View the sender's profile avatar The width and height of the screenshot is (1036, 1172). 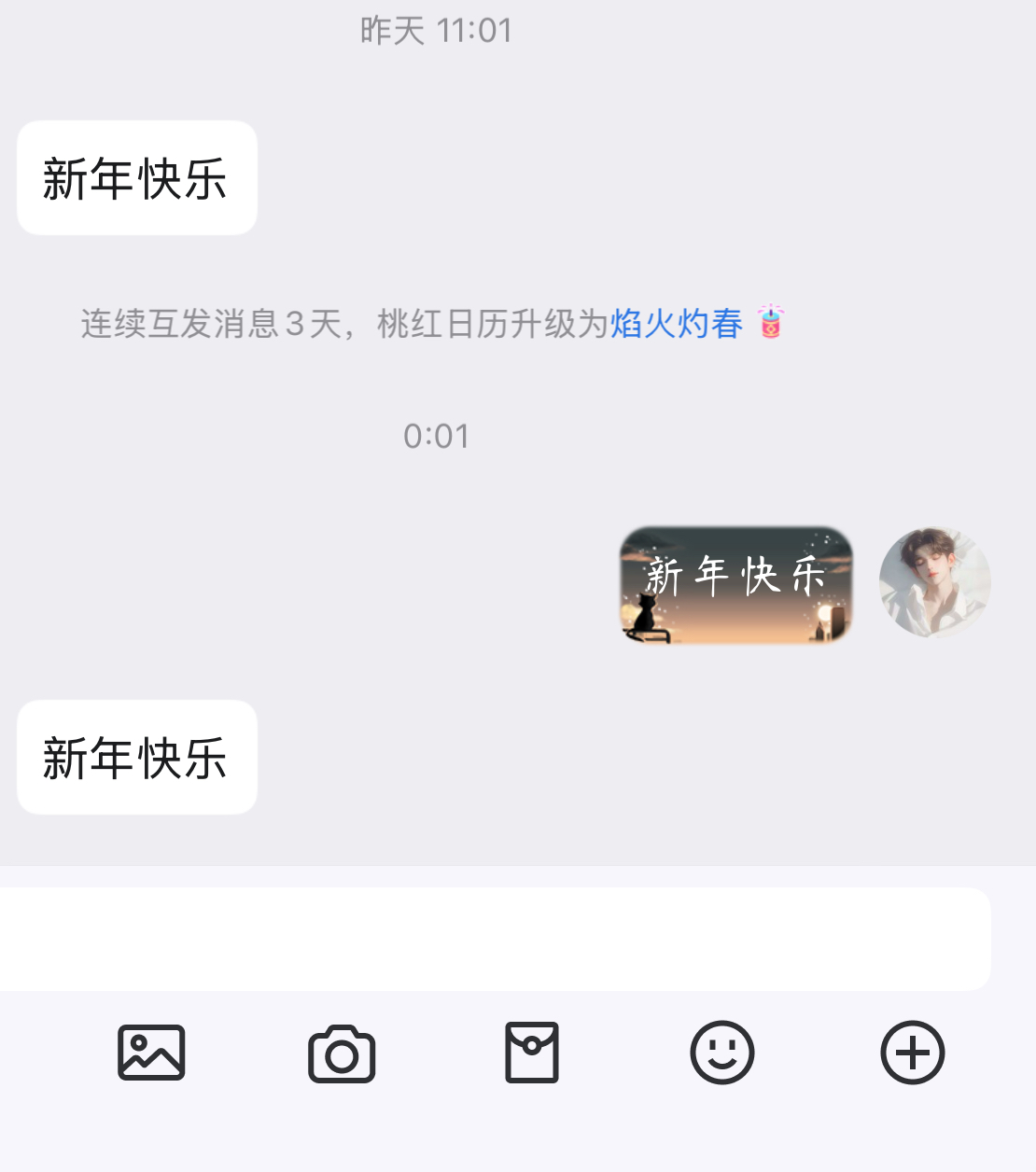pos(934,583)
